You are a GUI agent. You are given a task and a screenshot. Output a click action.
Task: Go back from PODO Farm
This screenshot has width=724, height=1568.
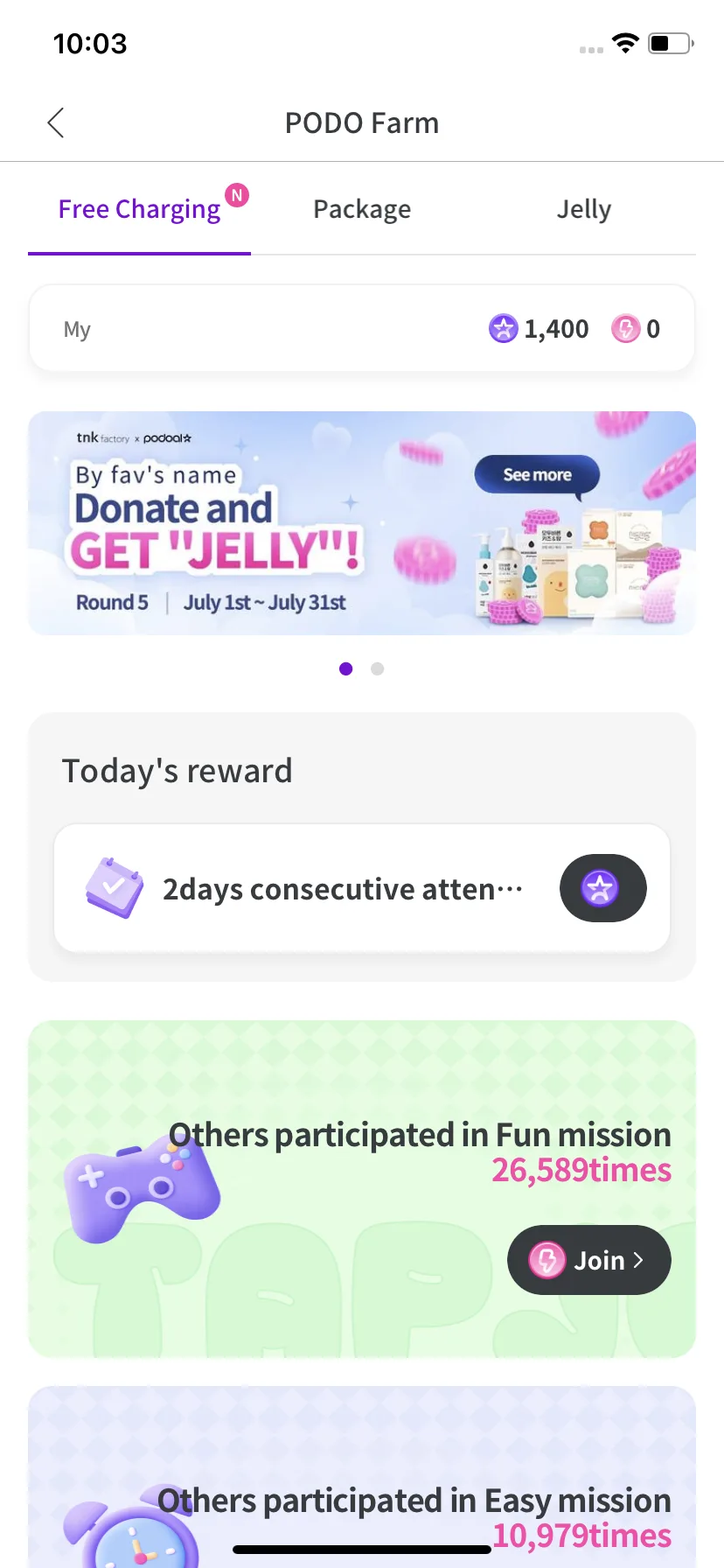[x=56, y=123]
